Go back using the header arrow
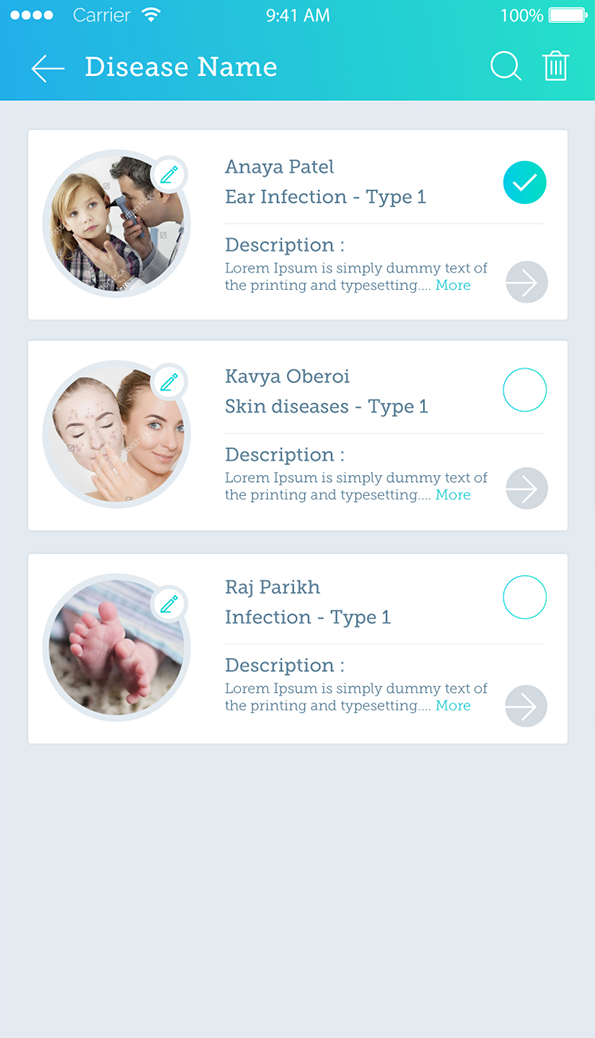Image resolution: width=595 pixels, height=1038 pixels. [x=48, y=68]
